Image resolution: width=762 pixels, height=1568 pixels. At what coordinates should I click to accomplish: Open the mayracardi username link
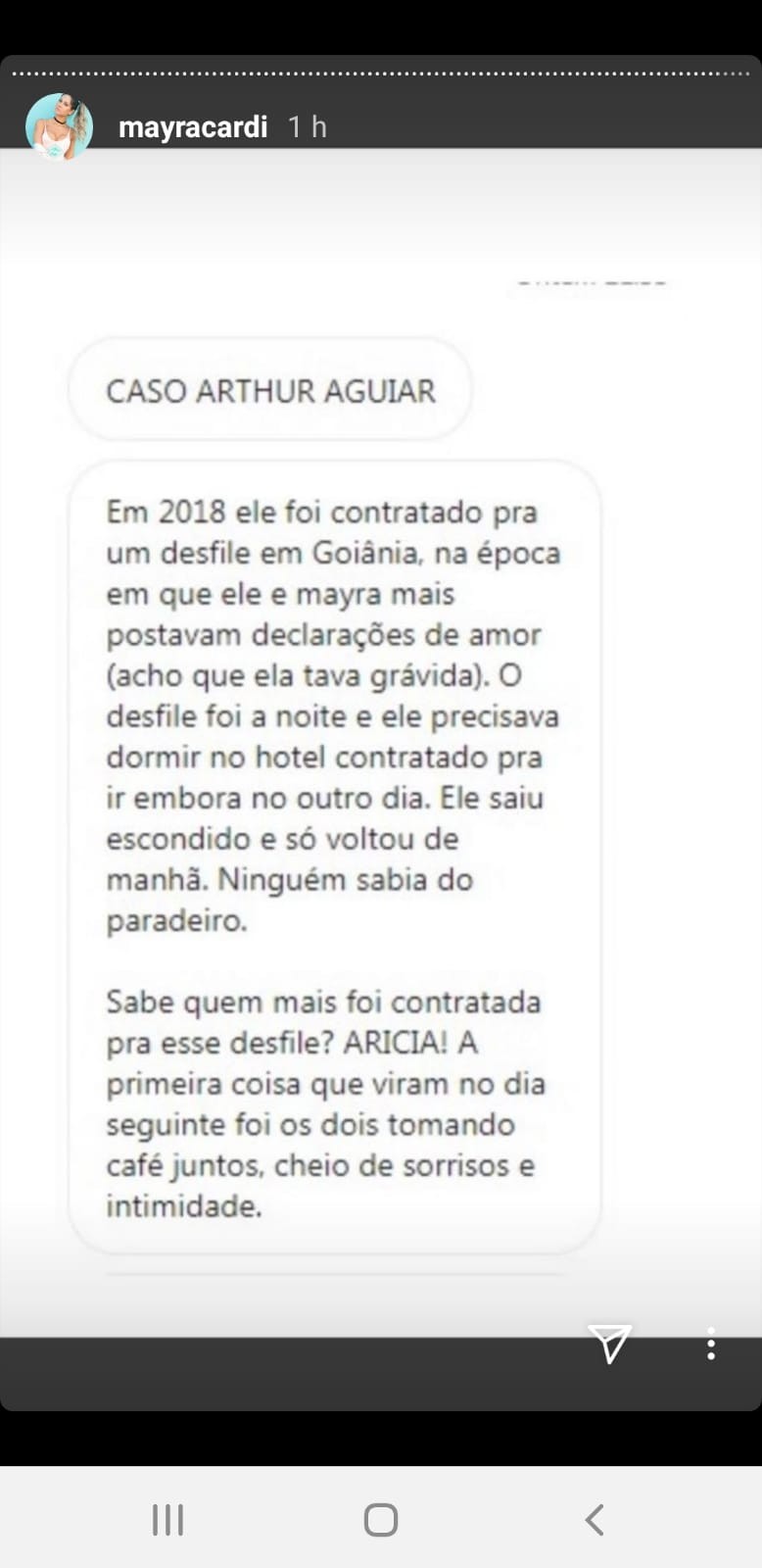coord(193,127)
